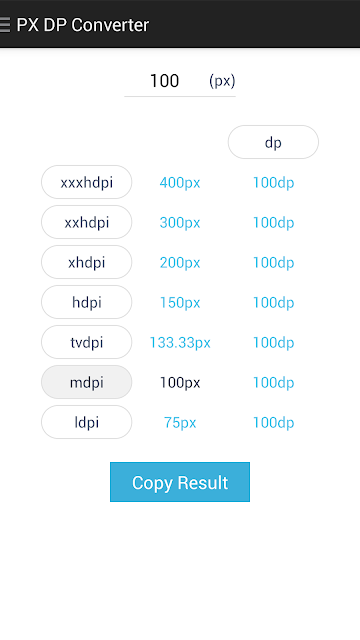The height and width of the screenshot is (640, 360).
Task: Select the tvdpi density option
Action: point(87,342)
